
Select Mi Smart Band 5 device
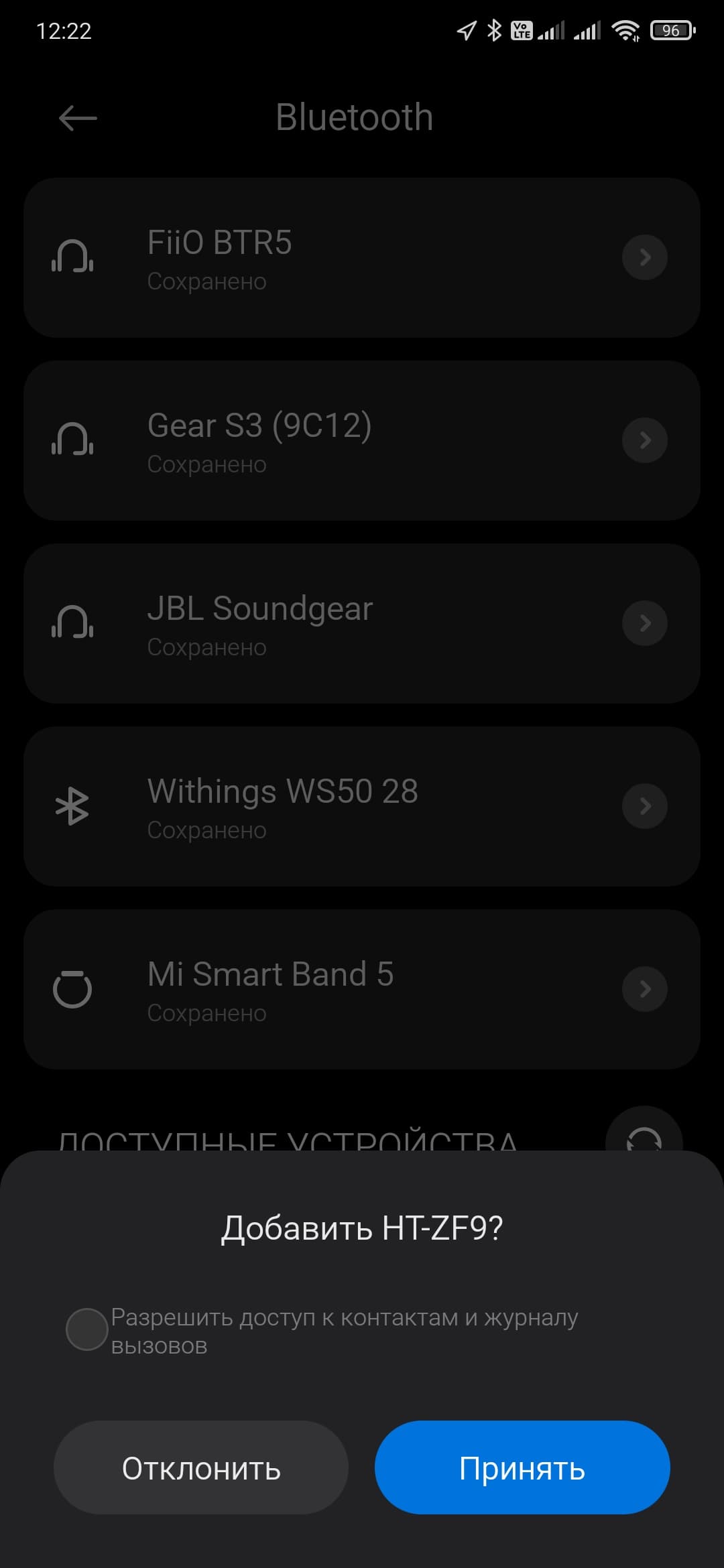pyautogui.click(x=362, y=989)
